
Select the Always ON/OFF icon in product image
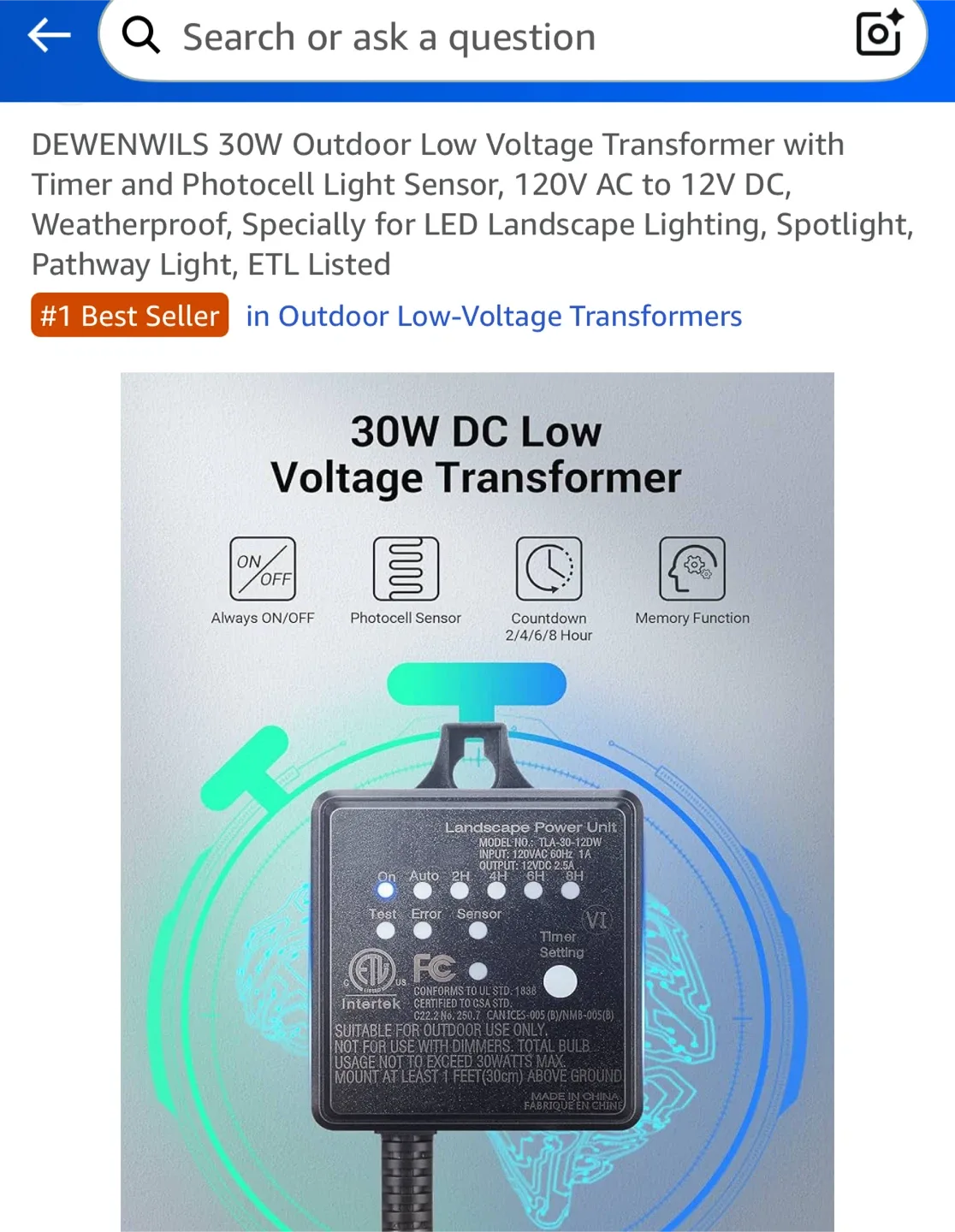click(x=261, y=568)
